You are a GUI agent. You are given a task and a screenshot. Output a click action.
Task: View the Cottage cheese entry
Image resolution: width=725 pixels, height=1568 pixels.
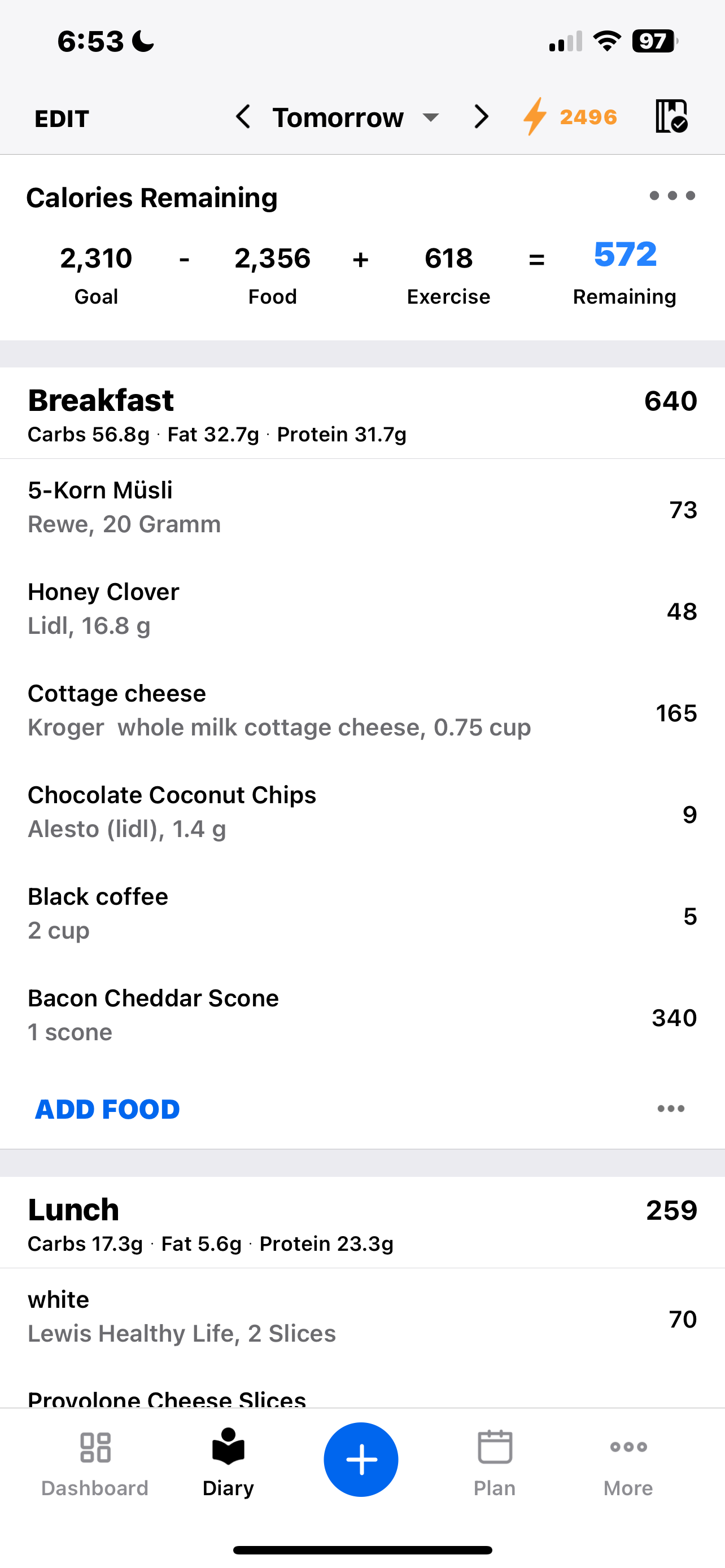click(x=362, y=711)
